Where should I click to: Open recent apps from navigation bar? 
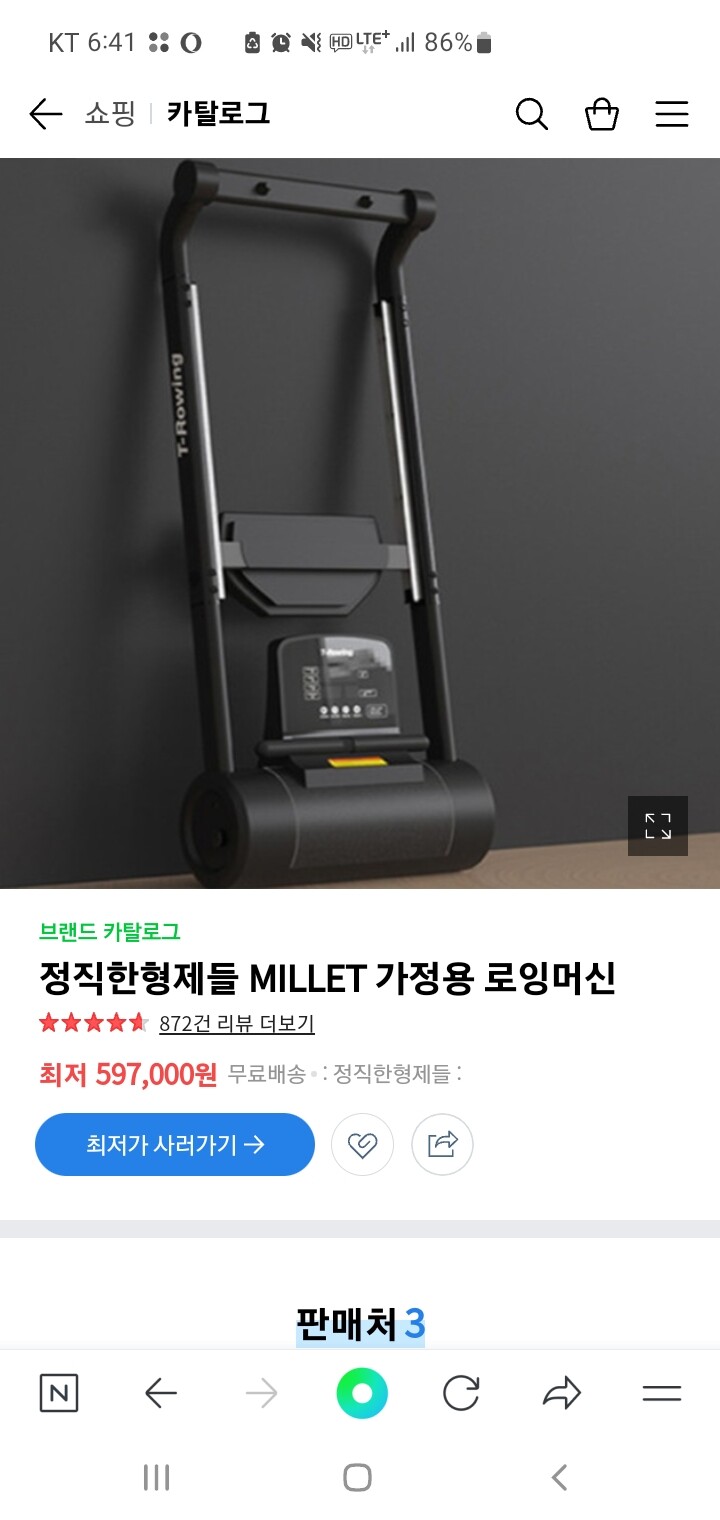point(157,1475)
